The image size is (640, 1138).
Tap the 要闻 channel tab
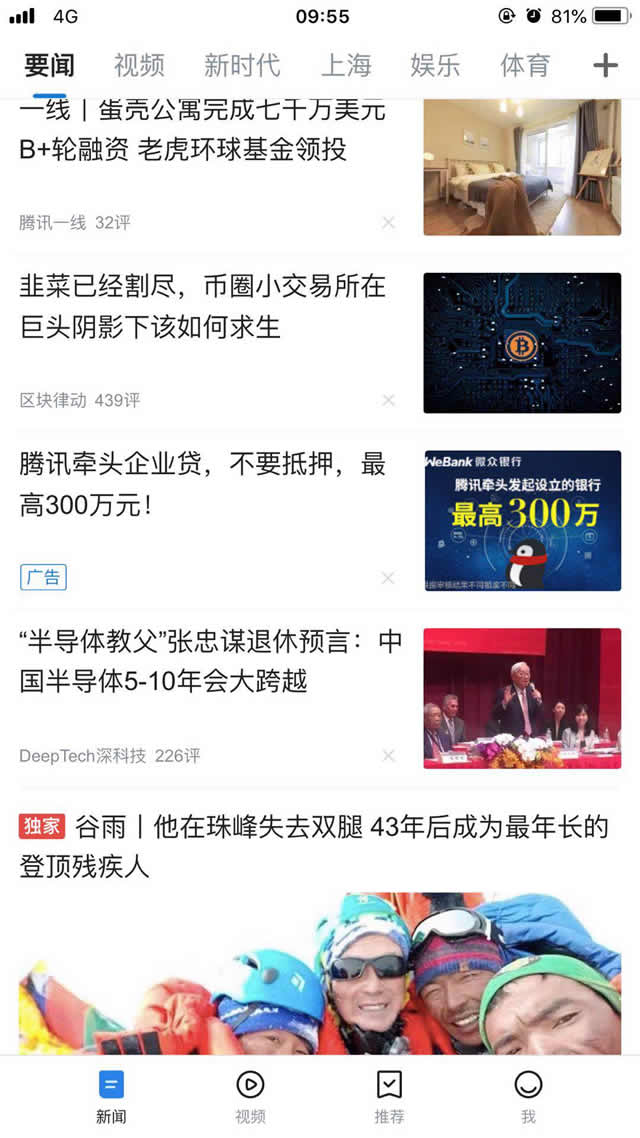click(49, 66)
